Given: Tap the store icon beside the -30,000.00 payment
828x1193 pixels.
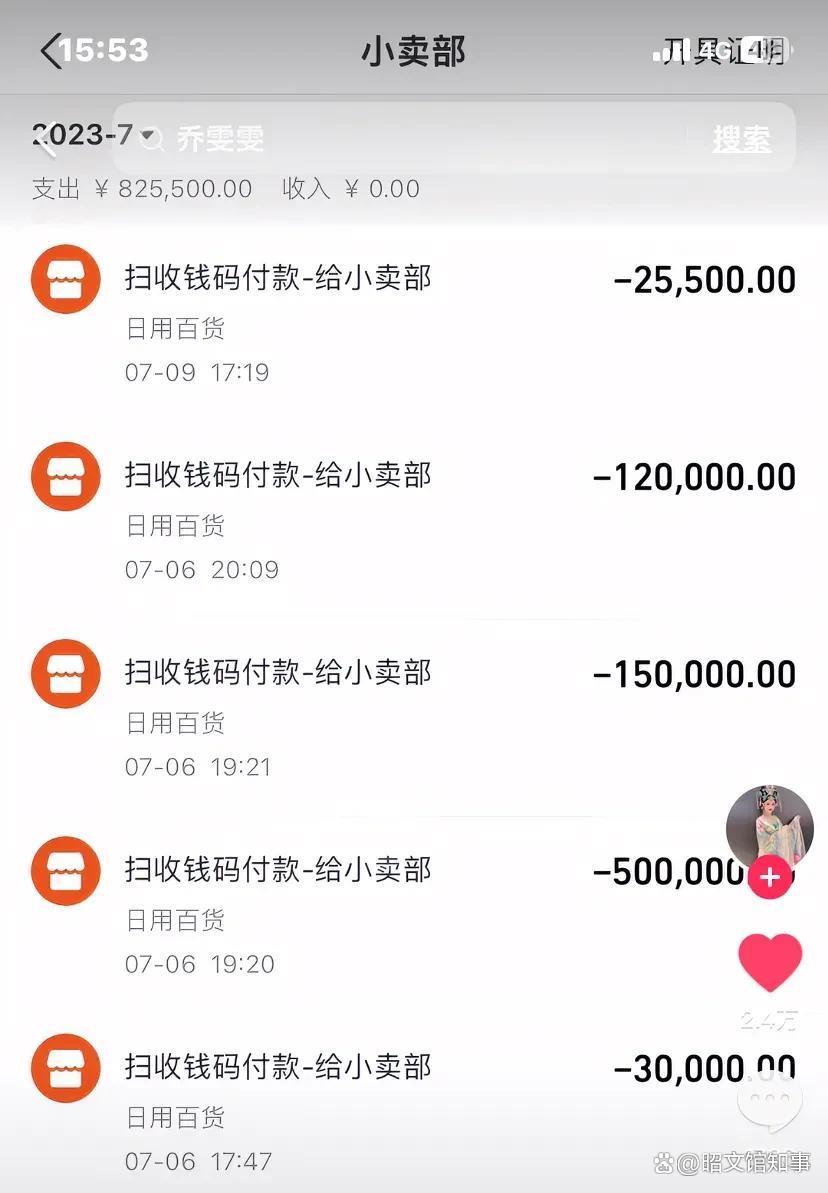Looking at the screenshot, I should (x=65, y=1068).
